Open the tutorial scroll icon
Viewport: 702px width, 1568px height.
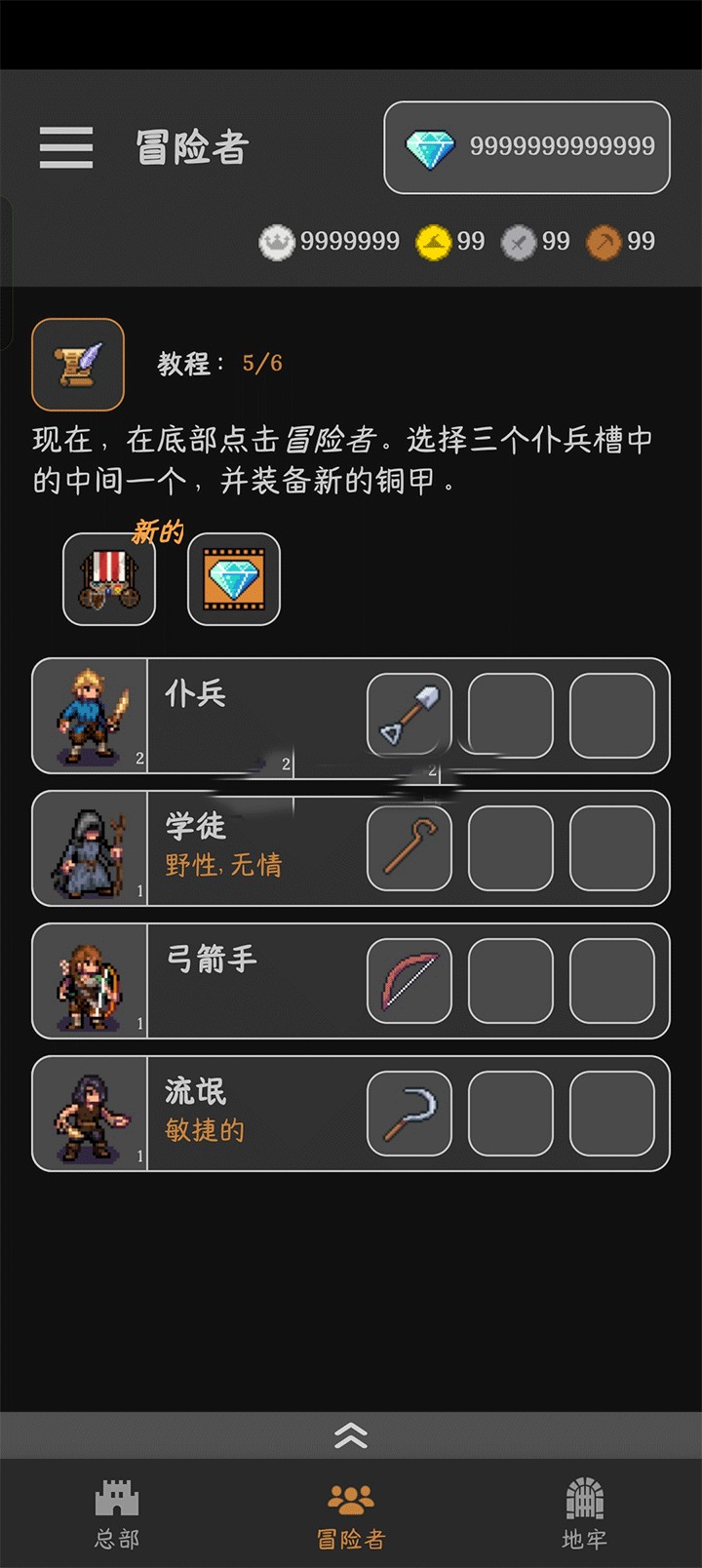pos(78,364)
